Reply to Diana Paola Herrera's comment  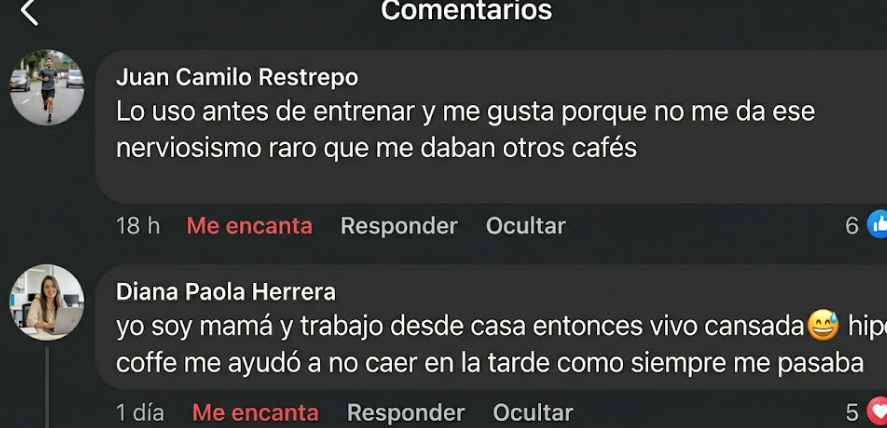coord(405,412)
